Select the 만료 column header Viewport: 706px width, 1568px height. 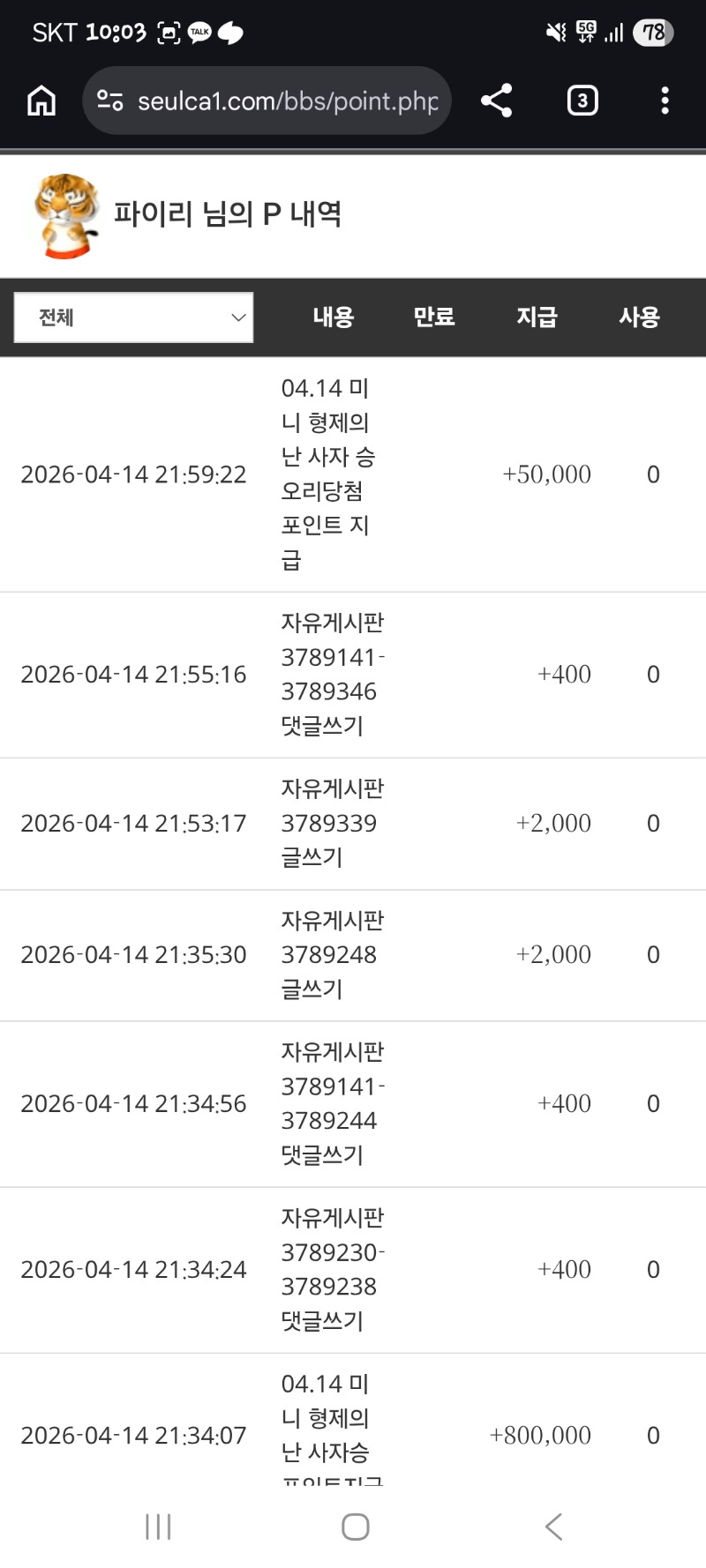coord(433,317)
